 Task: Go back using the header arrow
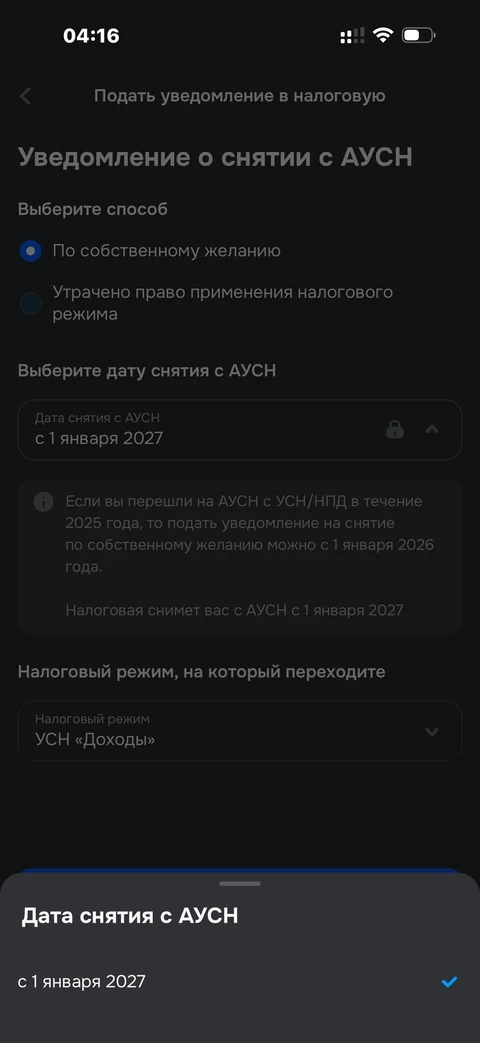click(x=25, y=96)
